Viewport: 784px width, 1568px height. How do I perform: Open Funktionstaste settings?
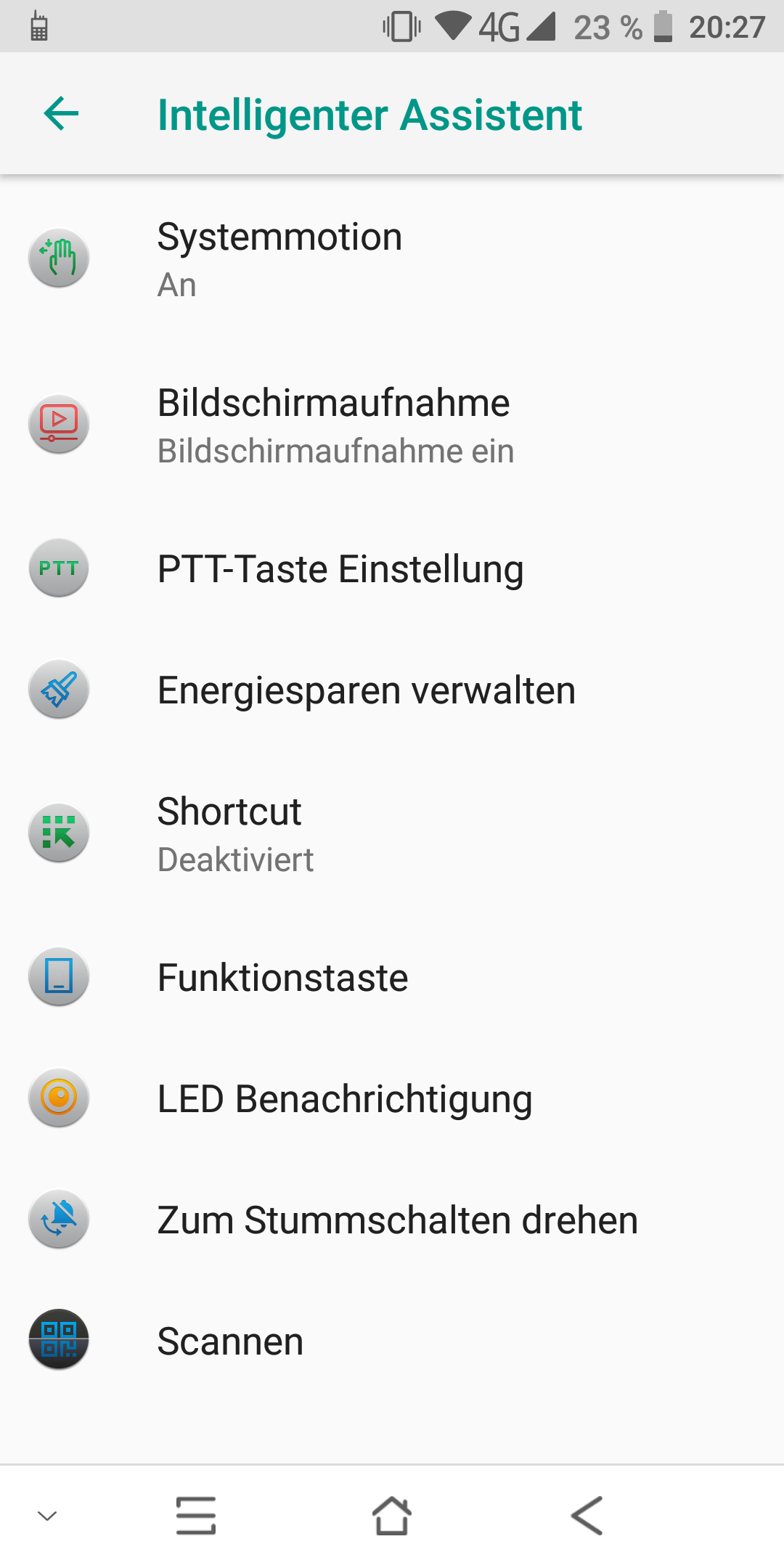click(x=392, y=977)
